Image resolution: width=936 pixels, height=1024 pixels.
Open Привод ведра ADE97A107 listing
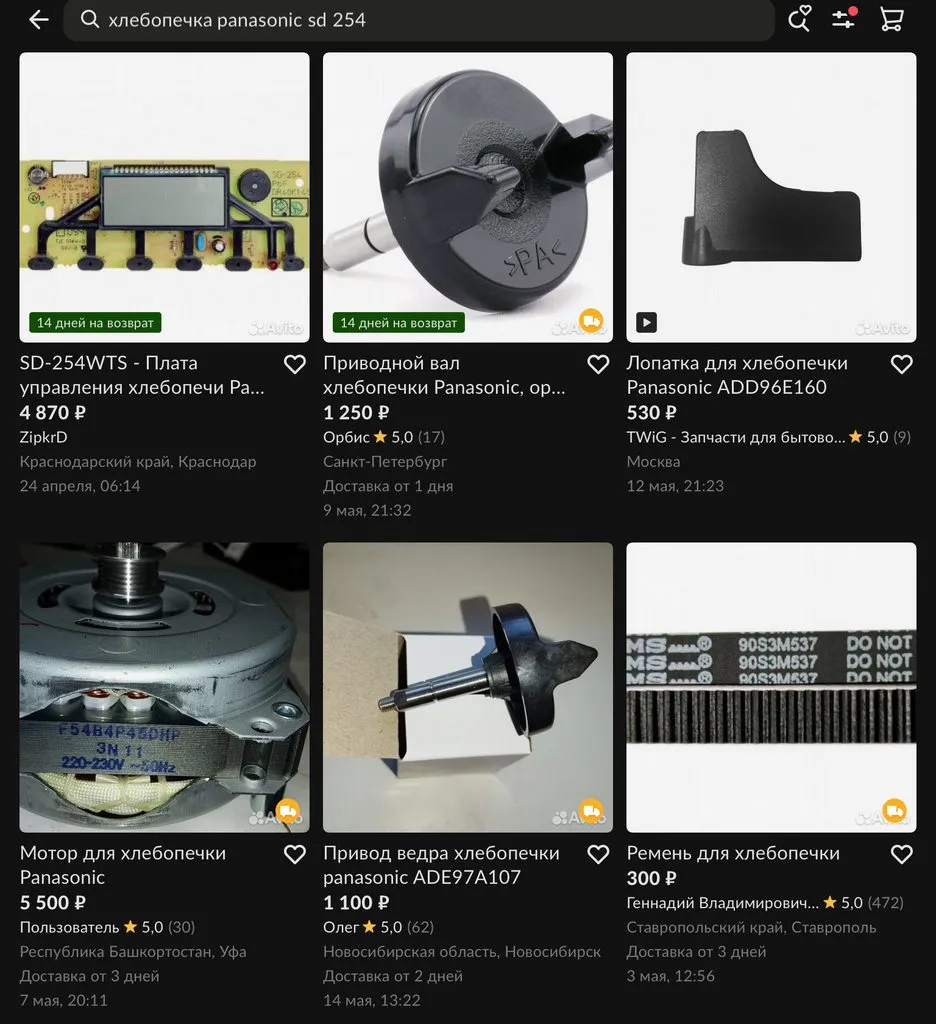(x=467, y=687)
